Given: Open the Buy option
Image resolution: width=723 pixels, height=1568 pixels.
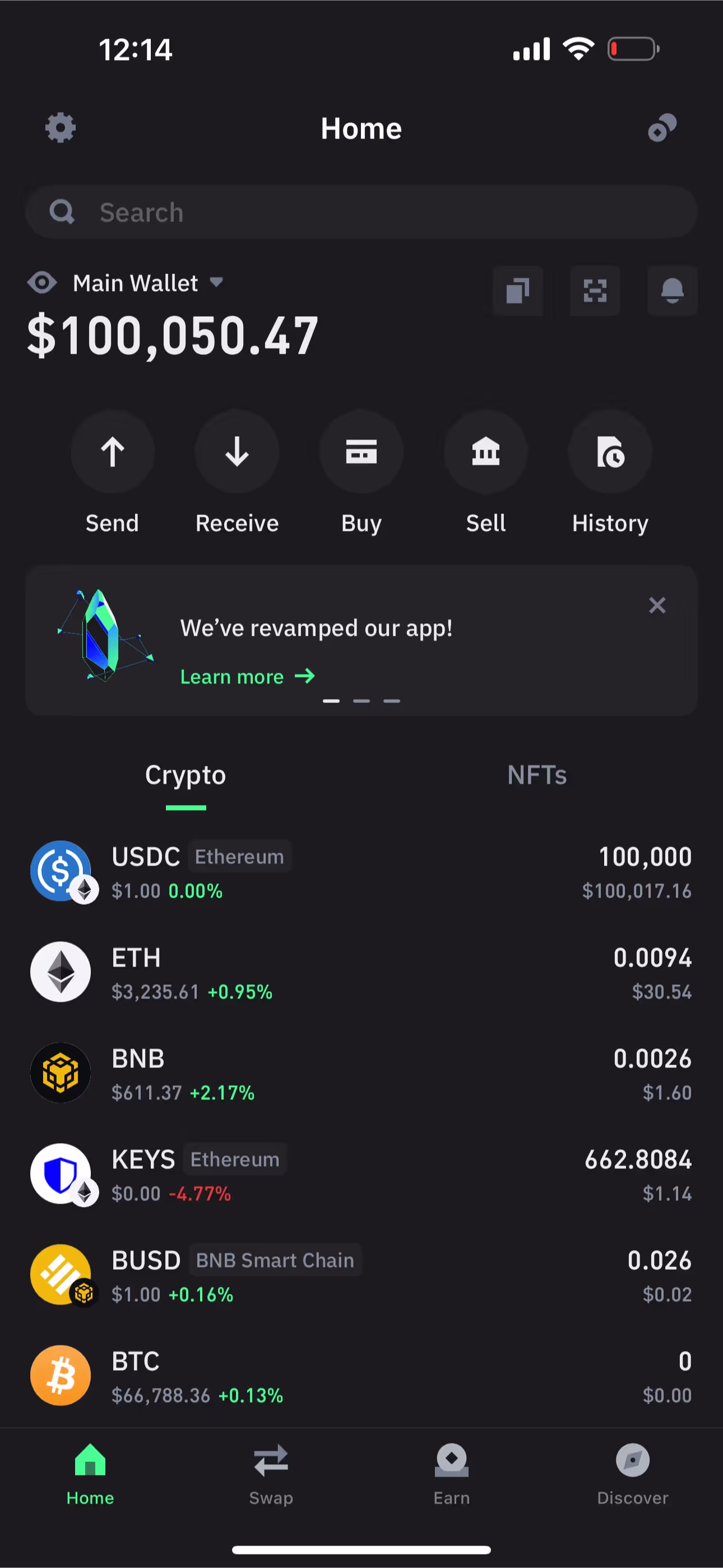Looking at the screenshot, I should pos(361,473).
